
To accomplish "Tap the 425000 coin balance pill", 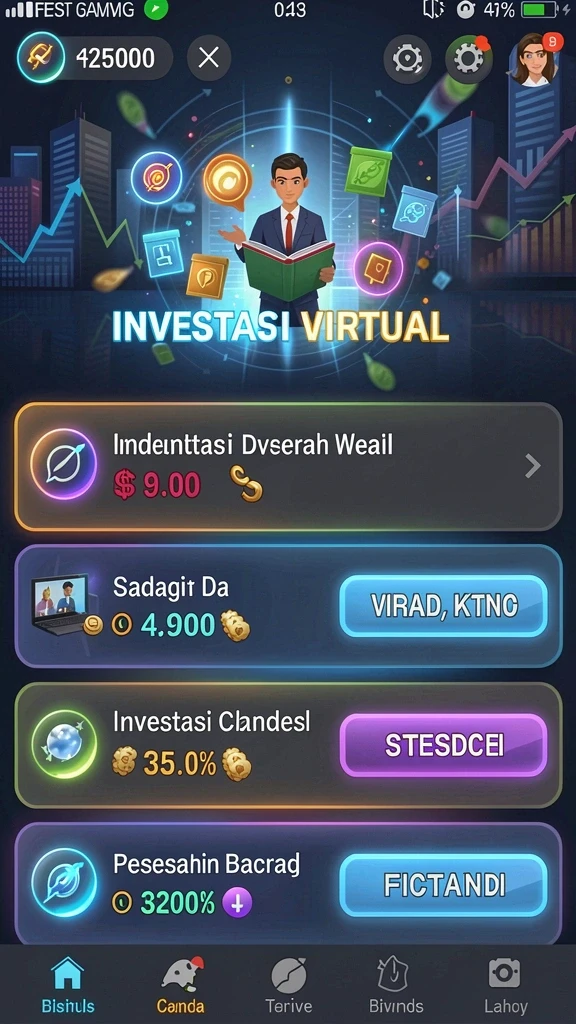I will click(95, 58).
